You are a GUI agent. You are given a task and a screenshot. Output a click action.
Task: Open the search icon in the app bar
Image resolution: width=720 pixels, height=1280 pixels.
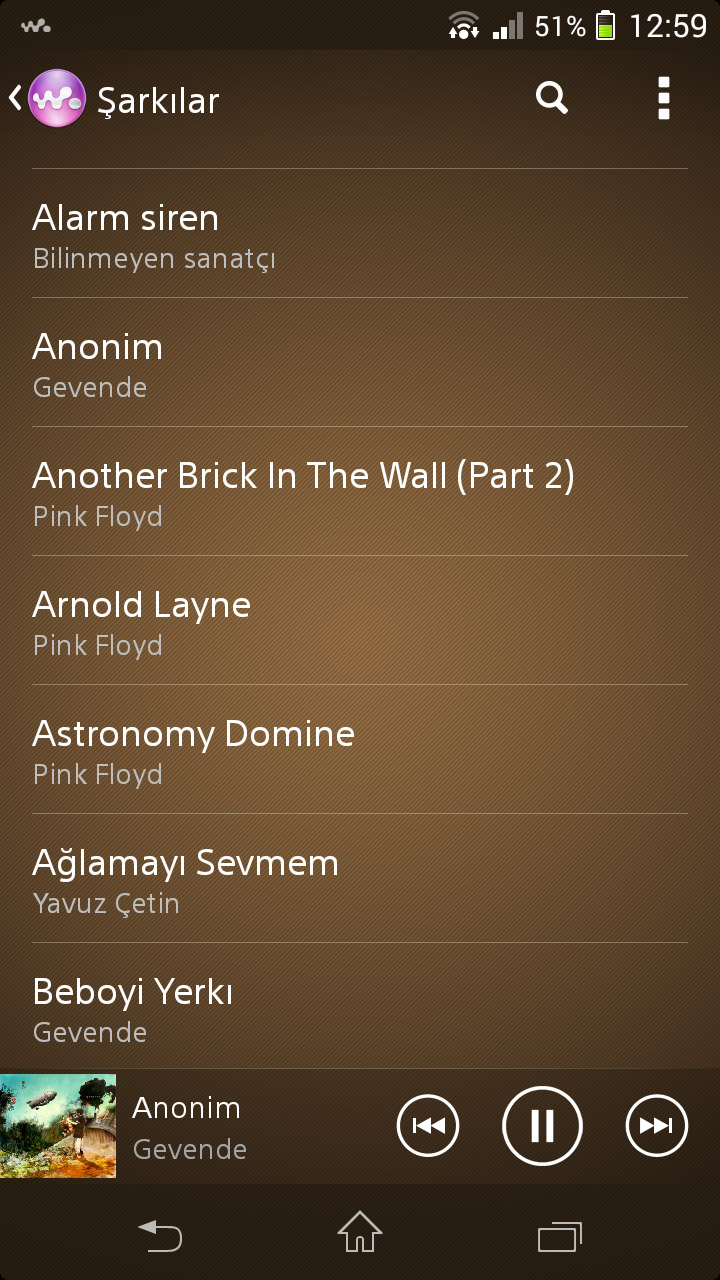(552, 98)
